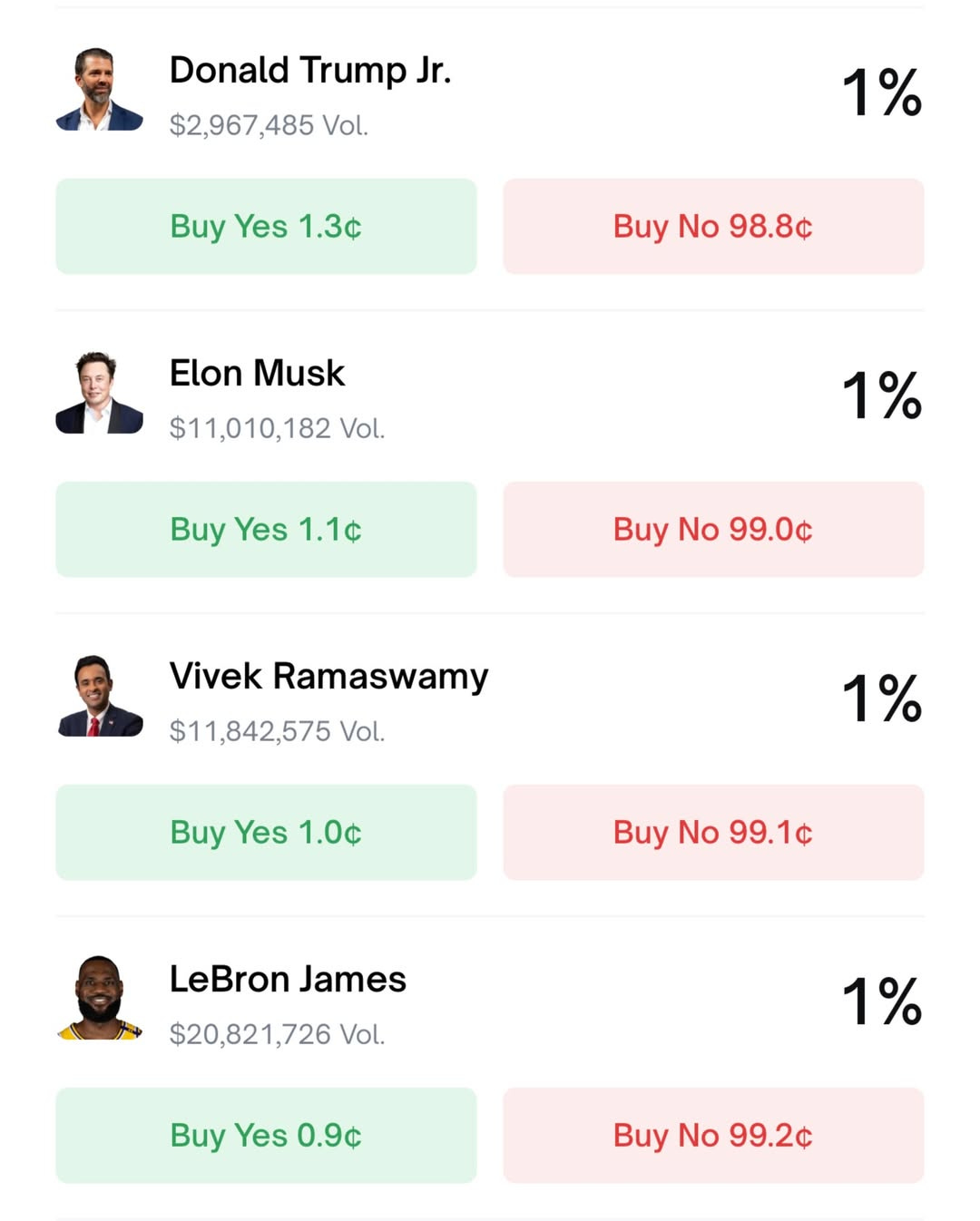The image size is (980, 1221).
Task: Buy No at 98.8¢ for Donald Trump Jr.
Action: click(713, 227)
